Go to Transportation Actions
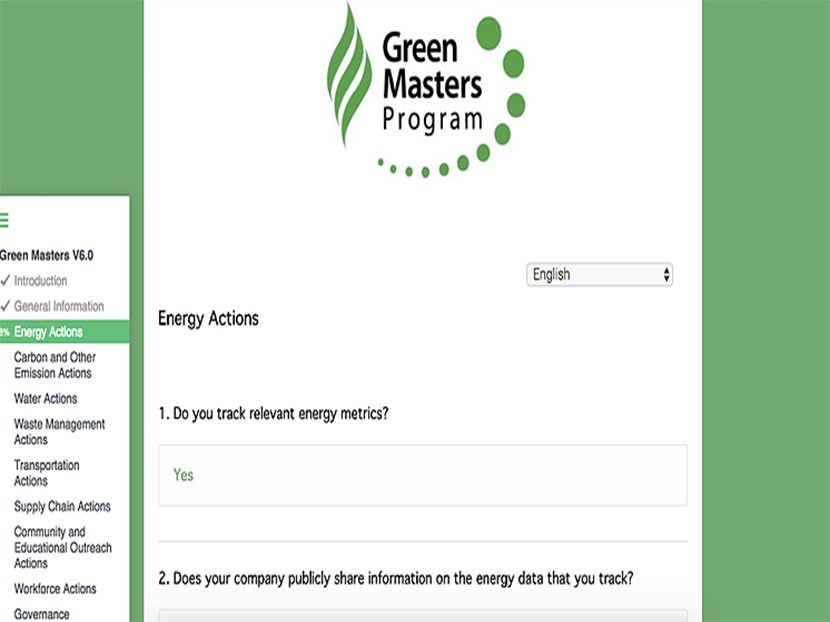 click(46, 473)
